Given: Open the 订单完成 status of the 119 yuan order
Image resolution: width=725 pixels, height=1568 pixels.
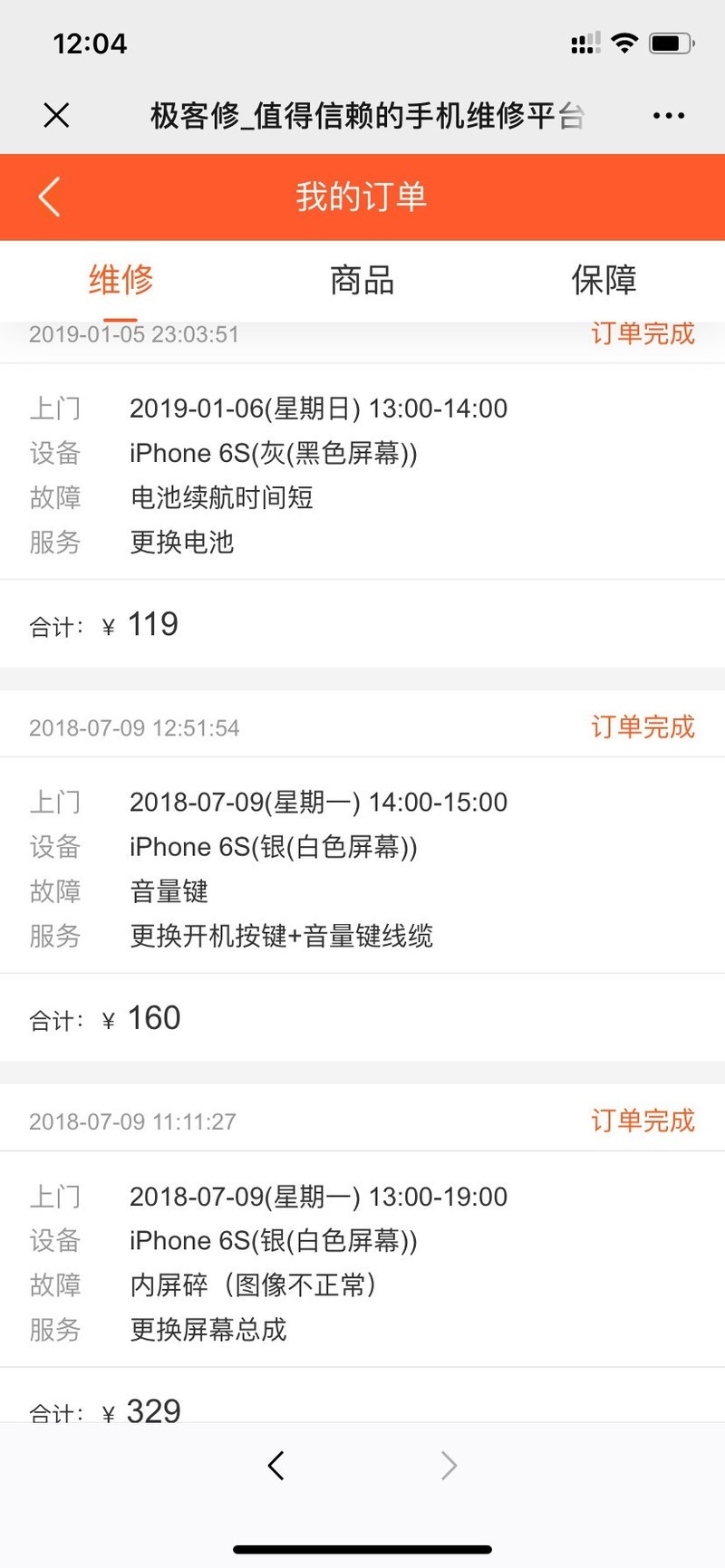Looking at the screenshot, I should coord(643,333).
